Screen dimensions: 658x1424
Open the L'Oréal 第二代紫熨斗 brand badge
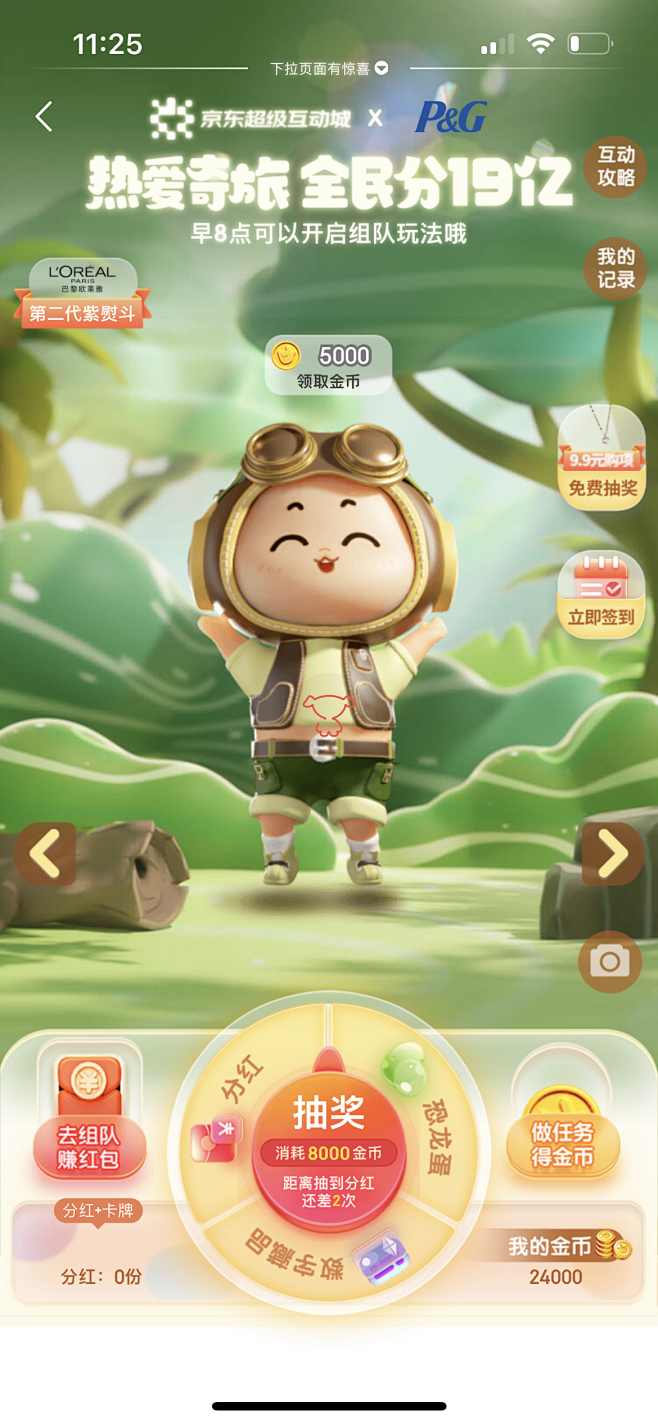pyautogui.click(x=83, y=292)
